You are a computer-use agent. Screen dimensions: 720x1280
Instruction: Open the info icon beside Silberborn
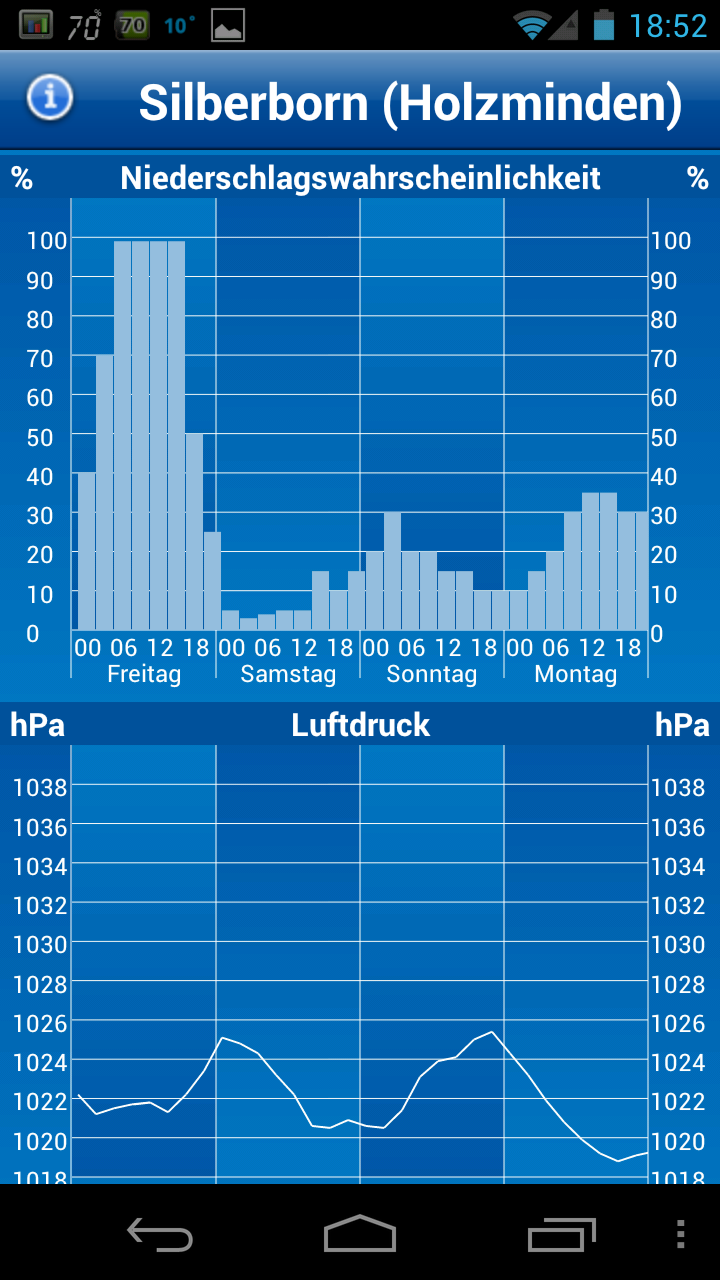coord(50,98)
